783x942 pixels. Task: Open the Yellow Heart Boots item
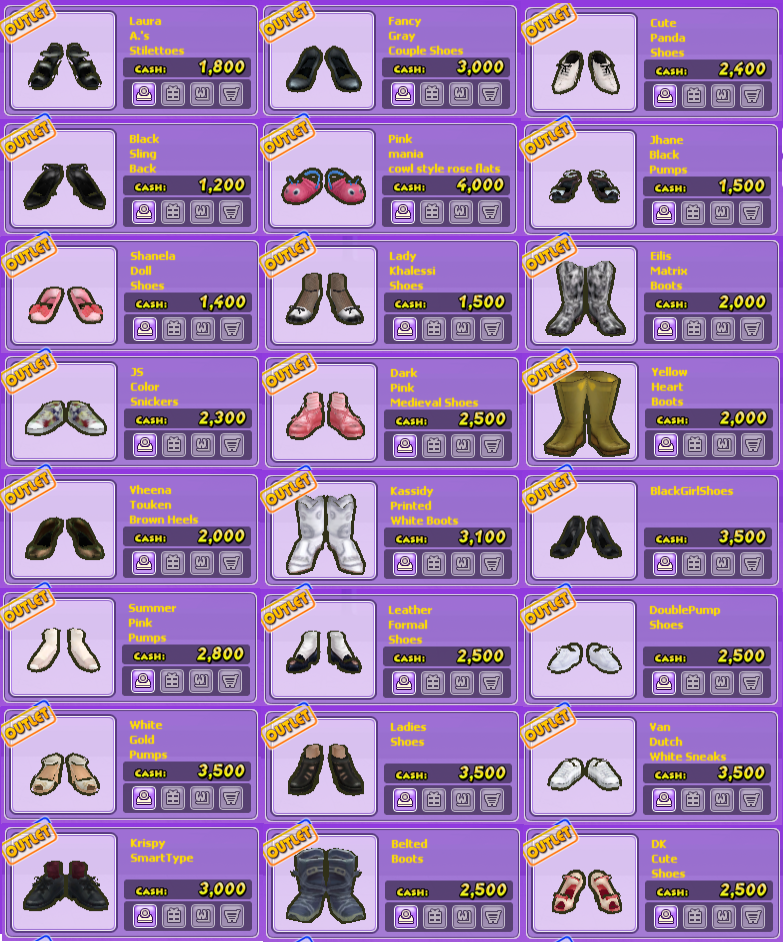584,412
